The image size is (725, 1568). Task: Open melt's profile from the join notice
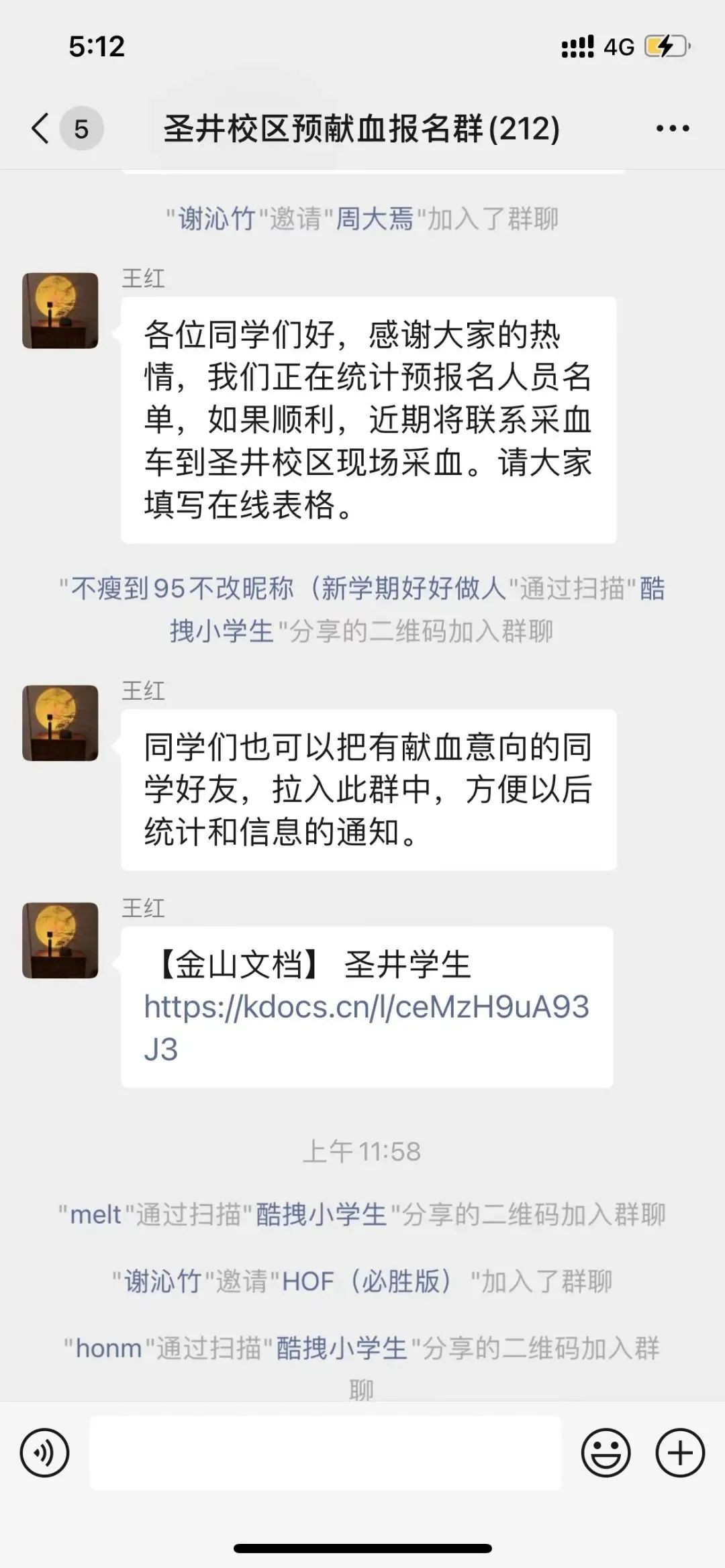[96, 1214]
